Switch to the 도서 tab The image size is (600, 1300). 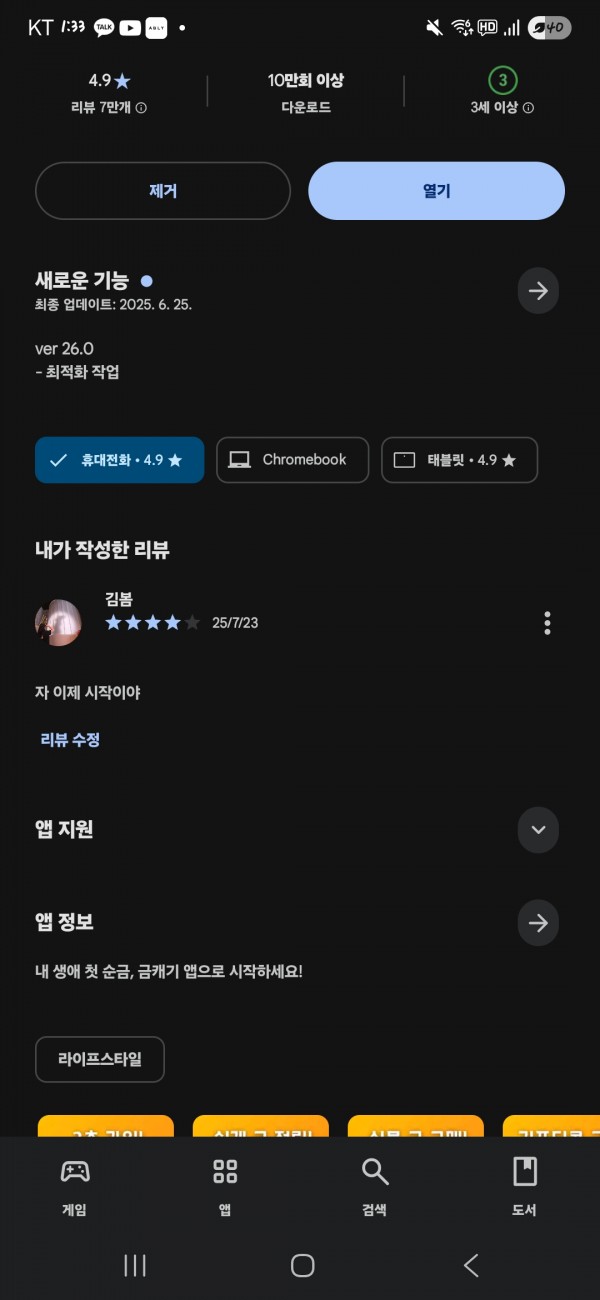click(525, 1187)
